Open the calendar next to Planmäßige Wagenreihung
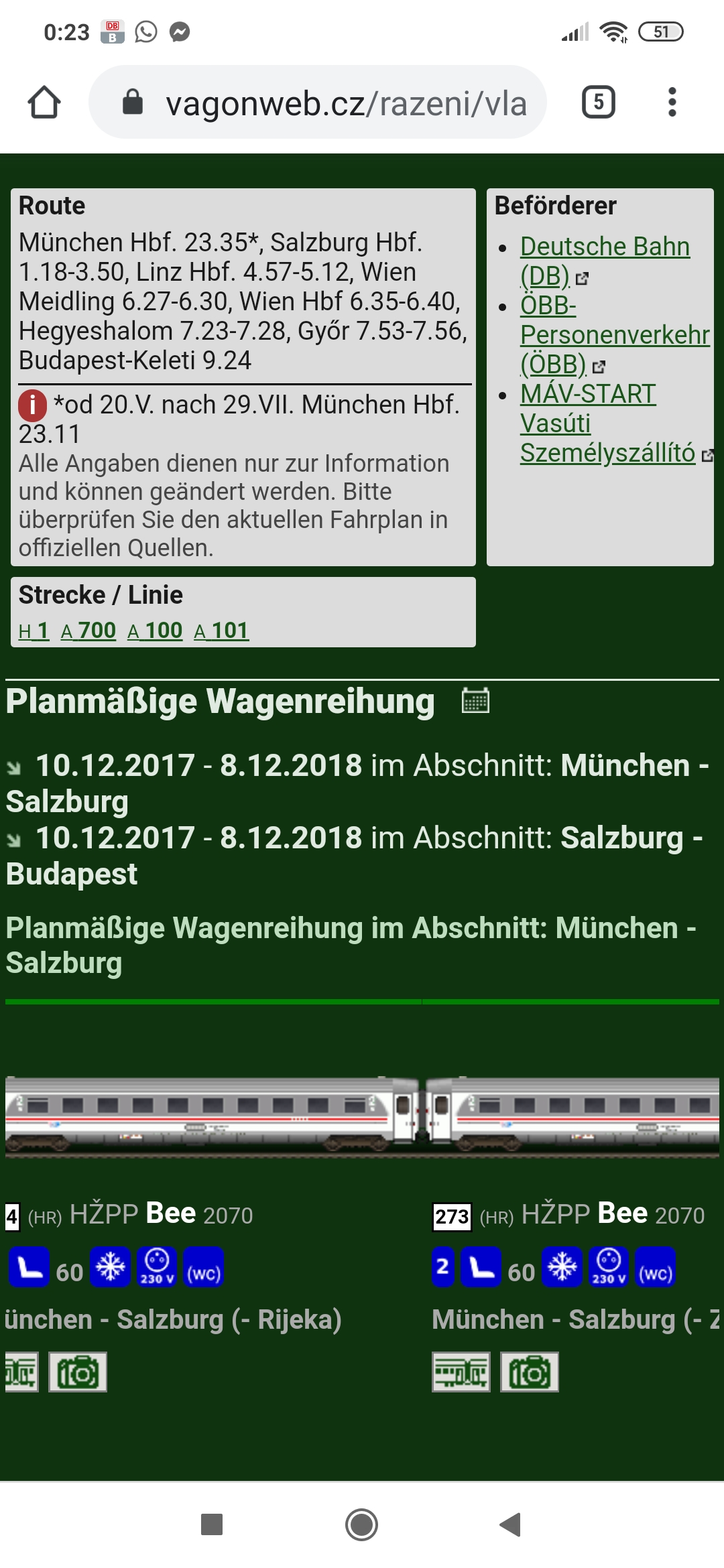The width and height of the screenshot is (724, 1568). [x=475, y=701]
